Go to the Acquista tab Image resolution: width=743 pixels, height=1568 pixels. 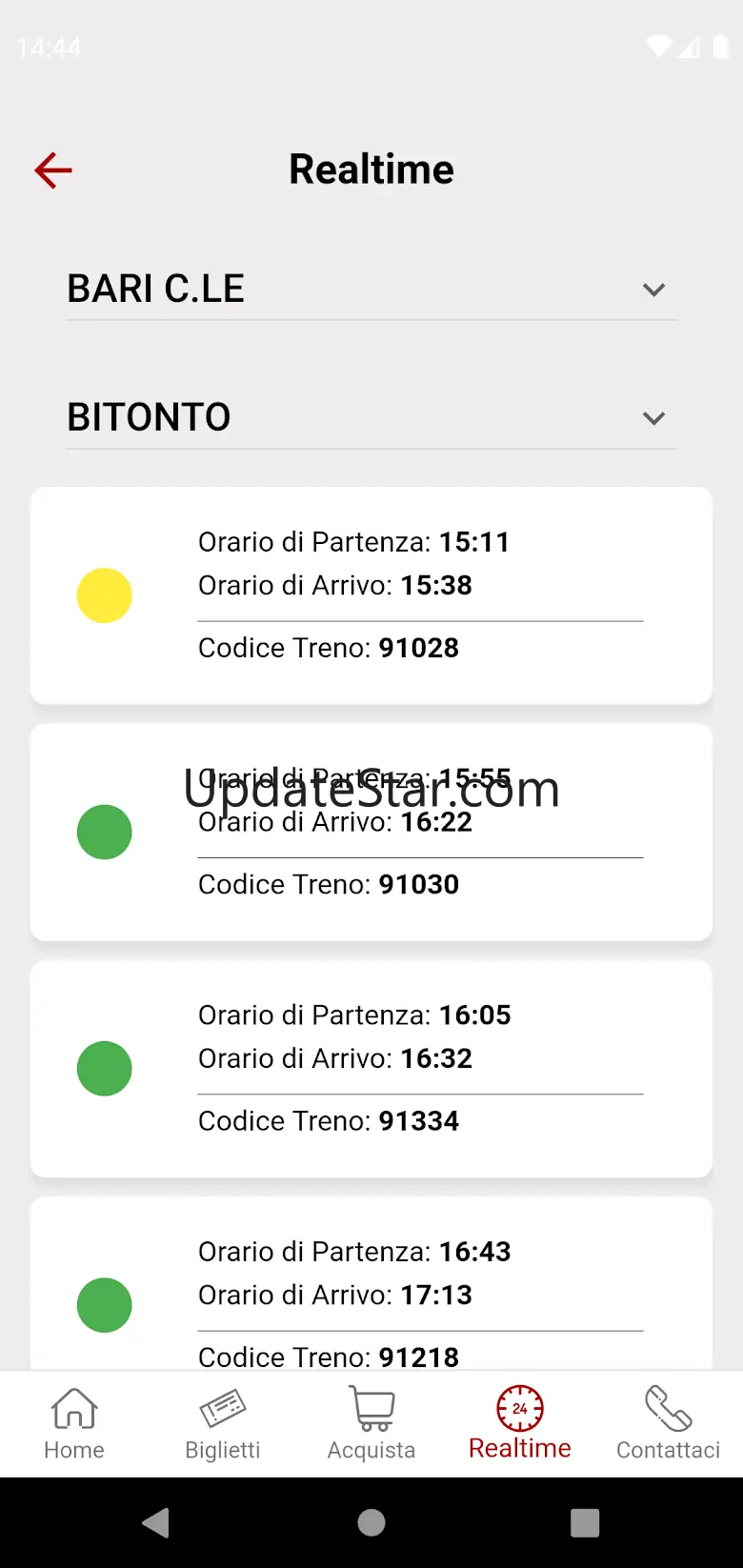371,1423
